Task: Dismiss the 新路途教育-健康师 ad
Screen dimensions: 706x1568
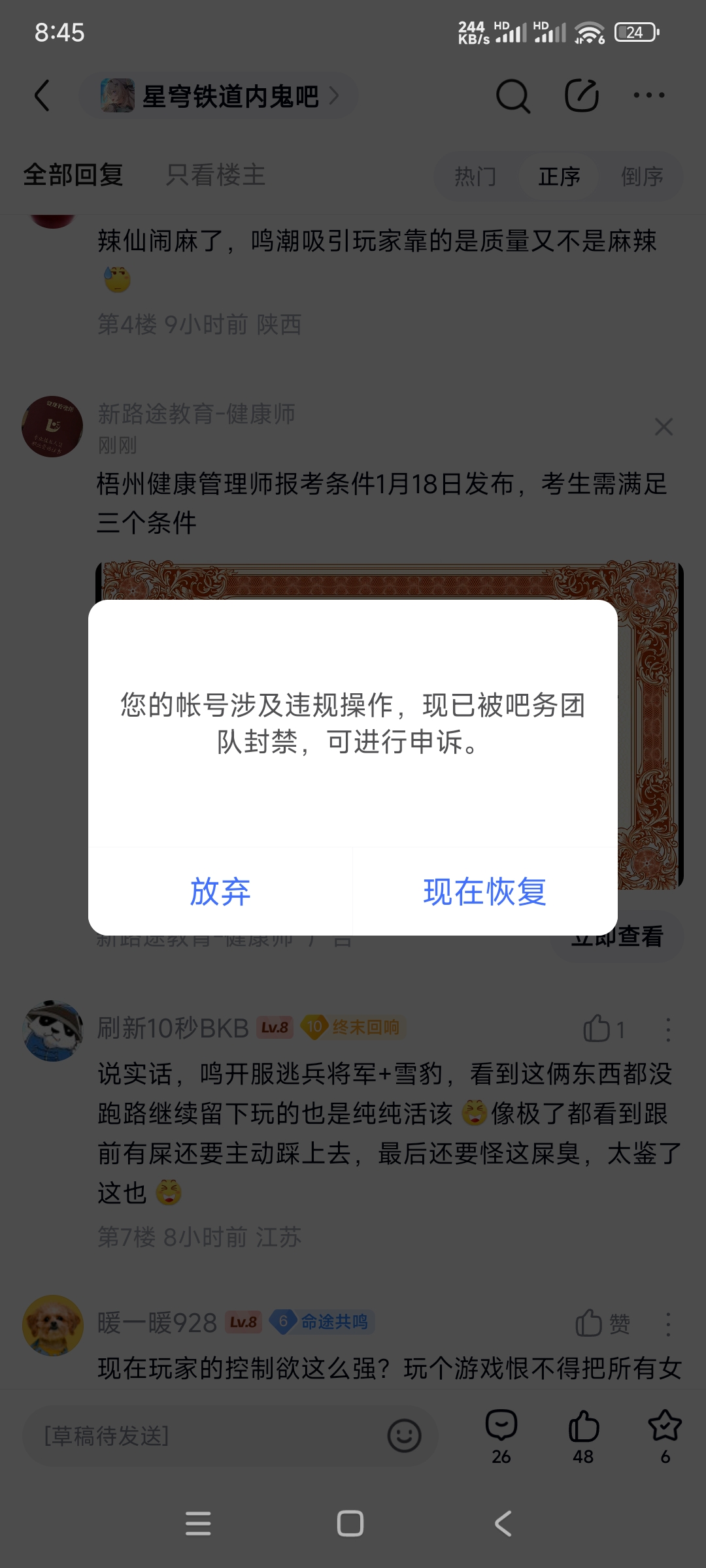Action: point(664,427)
